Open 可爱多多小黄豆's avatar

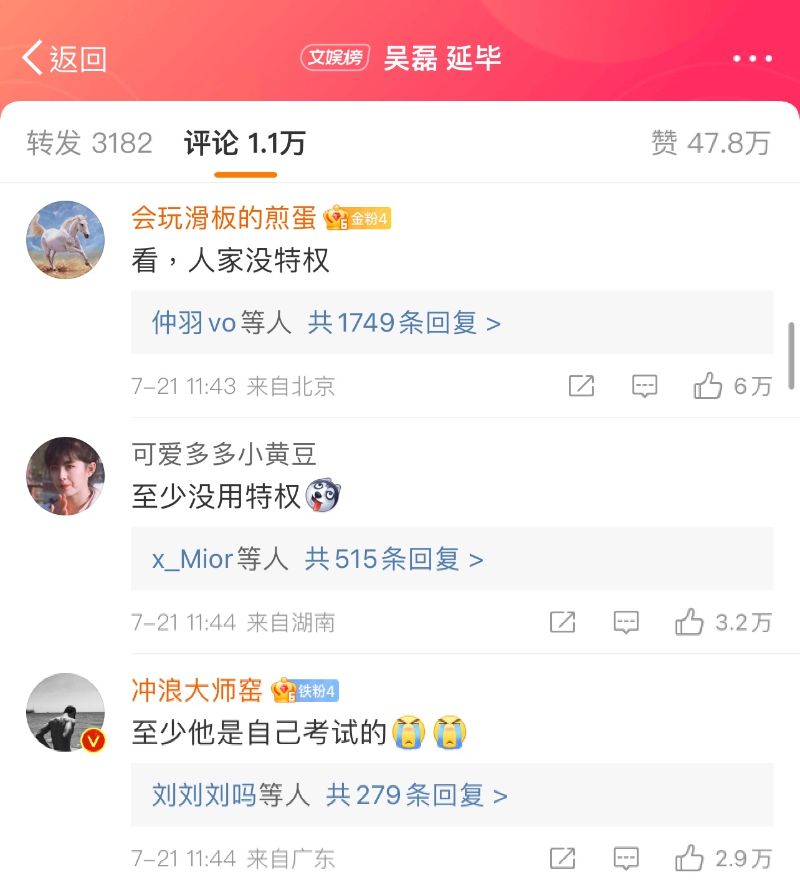(65, 476)
